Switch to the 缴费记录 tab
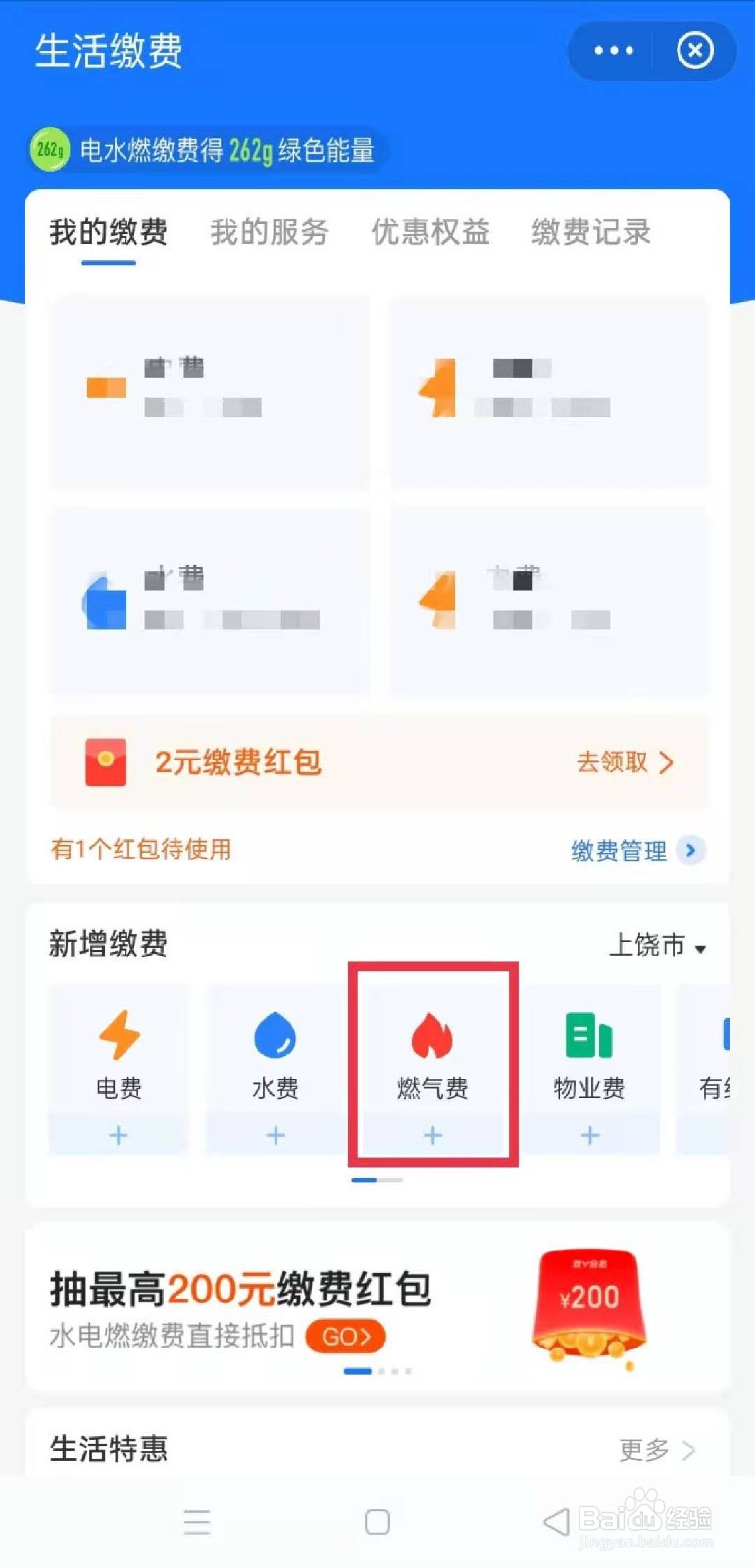Image resolution: width=755 pixels, height=1568 pixels. point(588,232)
